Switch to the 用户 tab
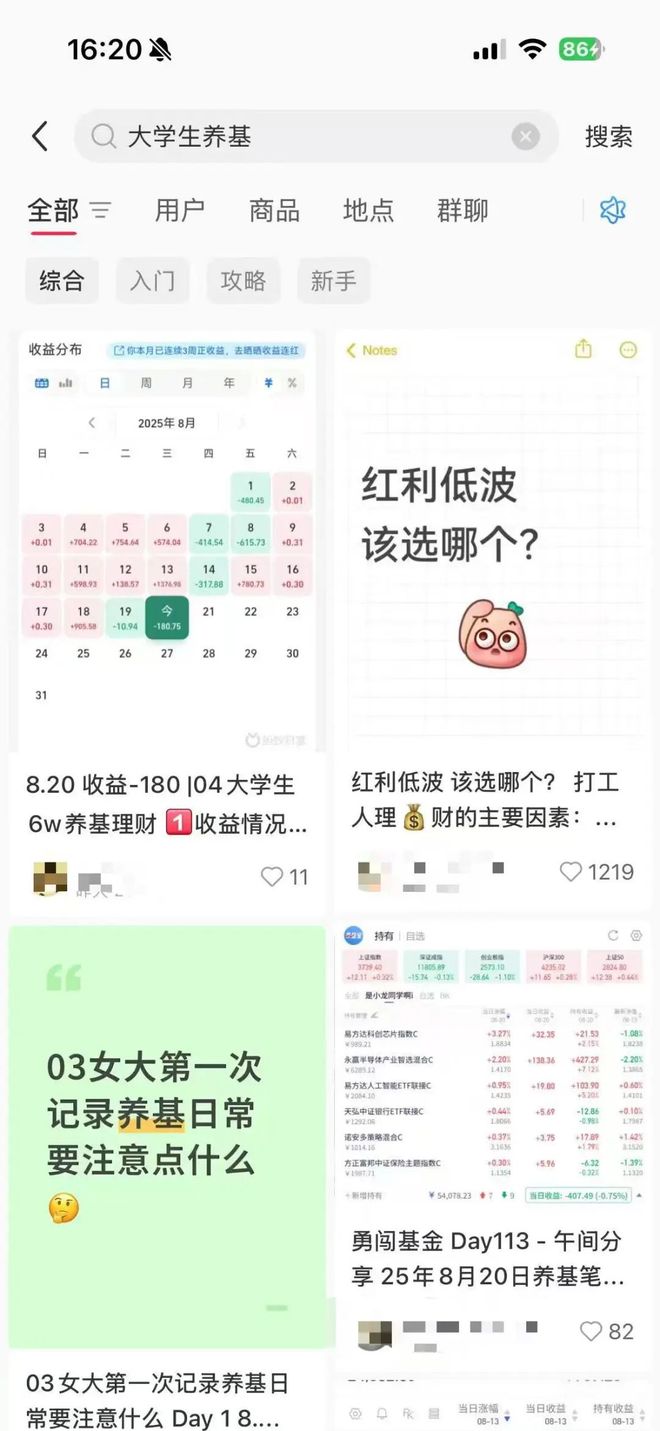Screen dimensions: 660x1431 180,210
